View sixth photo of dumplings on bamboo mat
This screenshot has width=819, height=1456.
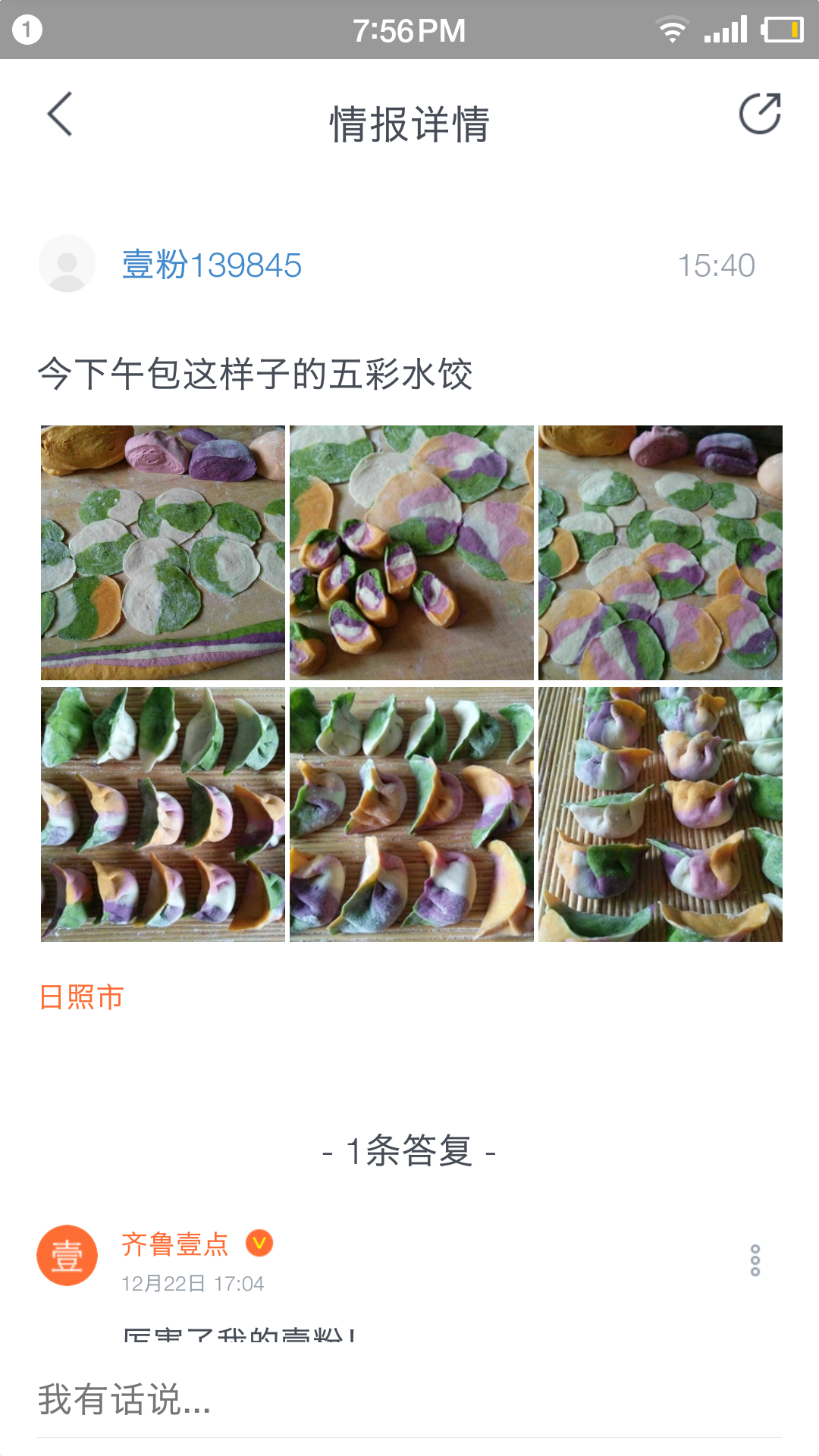[x=660, y=814]
